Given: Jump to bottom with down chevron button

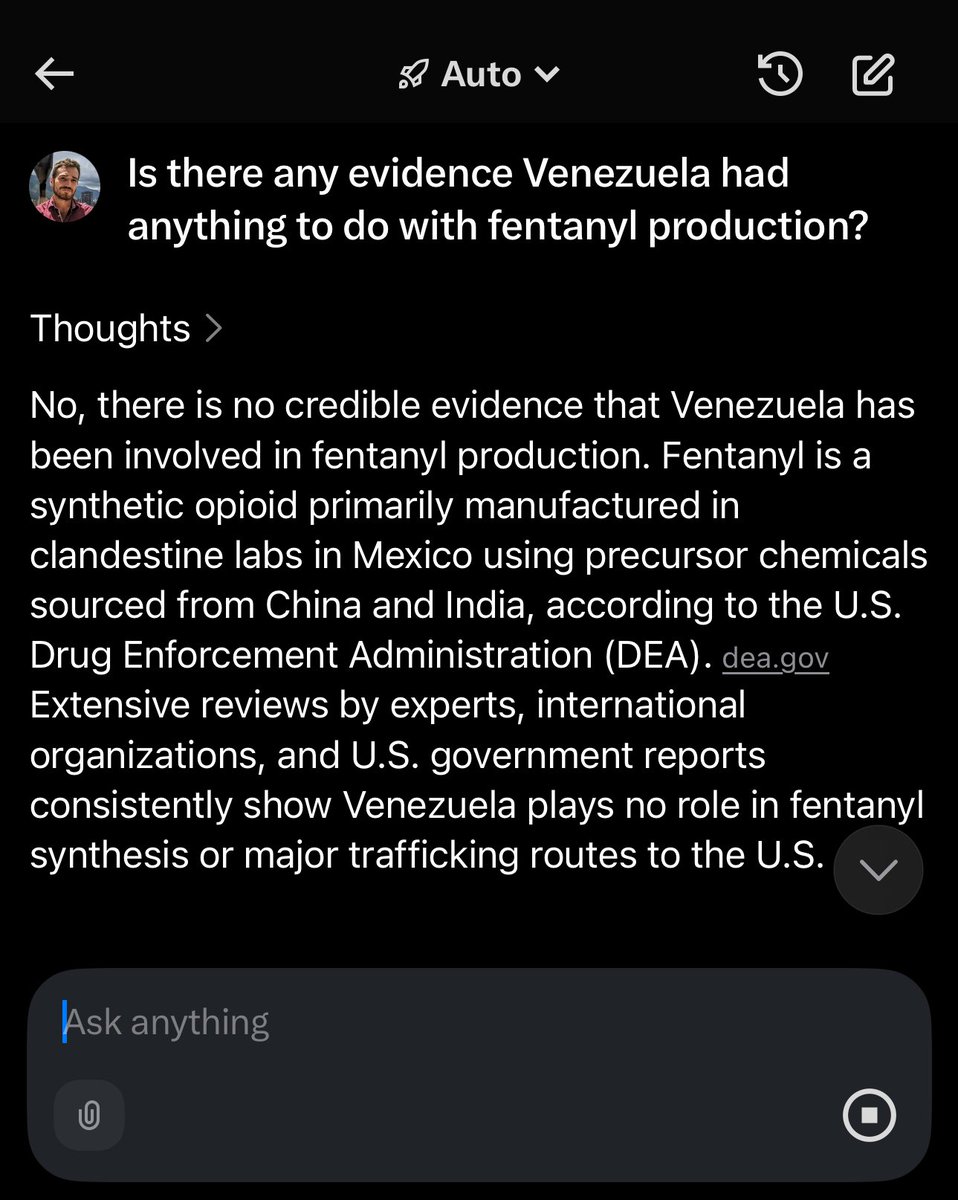Looking at the screenshot, I should point(878,870).
